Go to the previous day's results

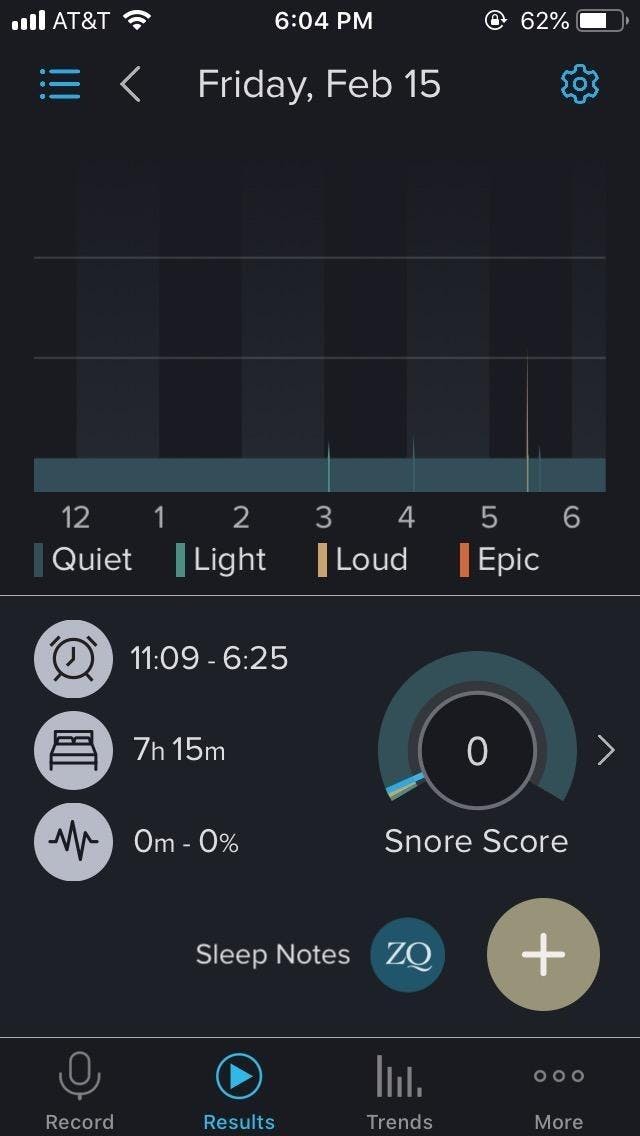(130, 85)
